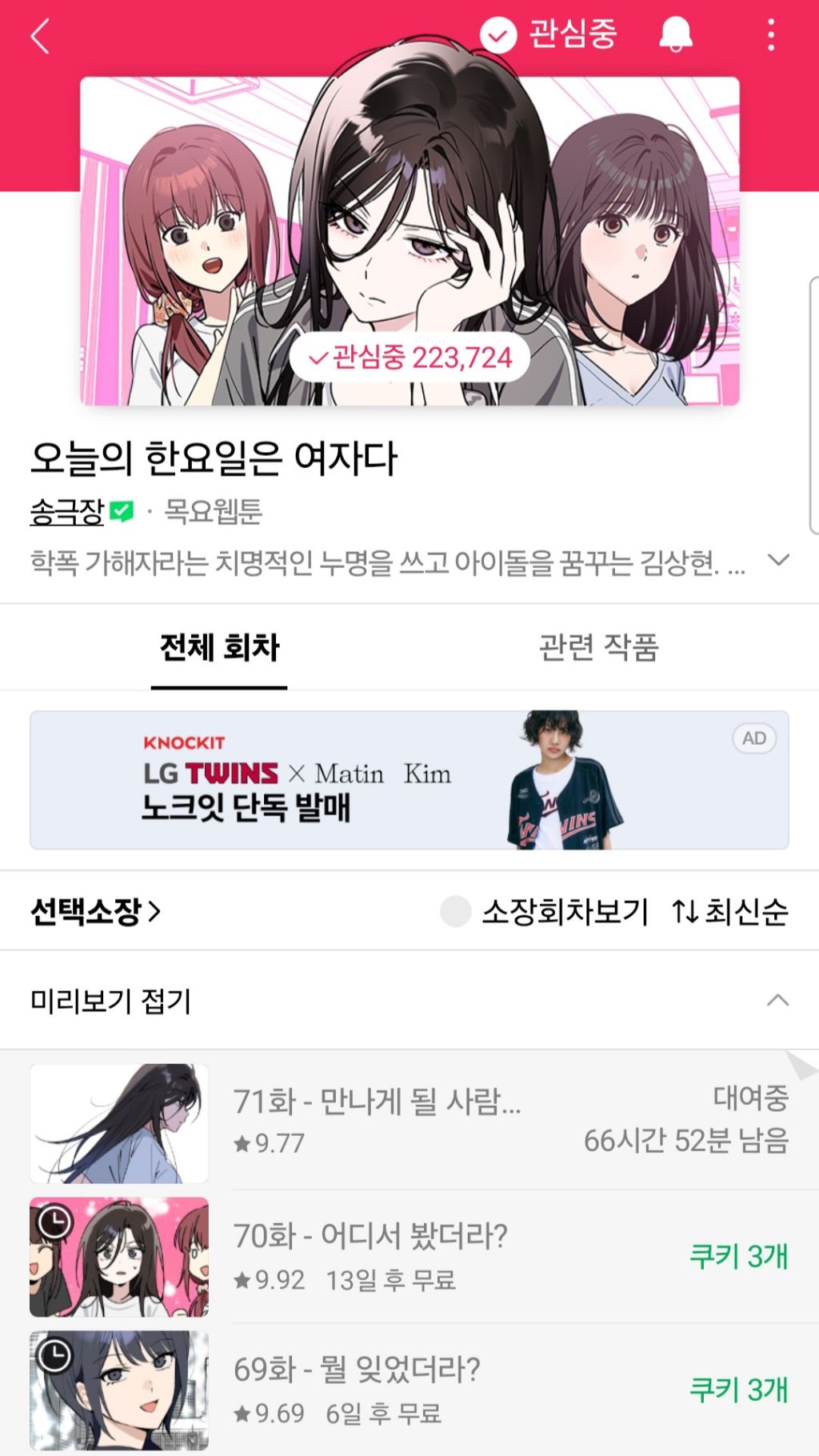This screenshot has height=1456, width=819.
Task: Open episode 69화 - 뭘 잊었더라?
Action: [409, 1390]
